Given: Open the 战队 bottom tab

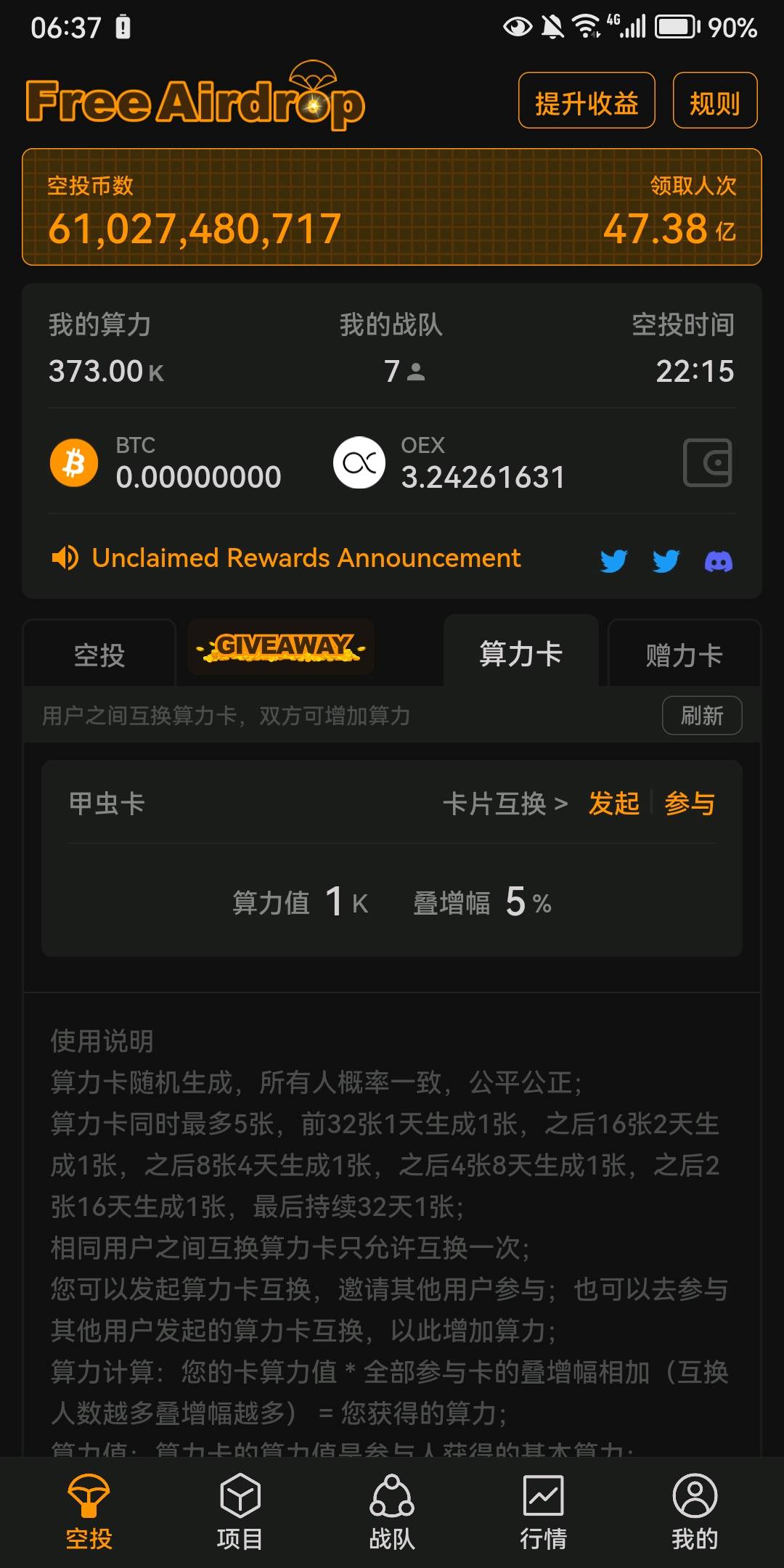Looking at the screenshot, I should 392,1511.
